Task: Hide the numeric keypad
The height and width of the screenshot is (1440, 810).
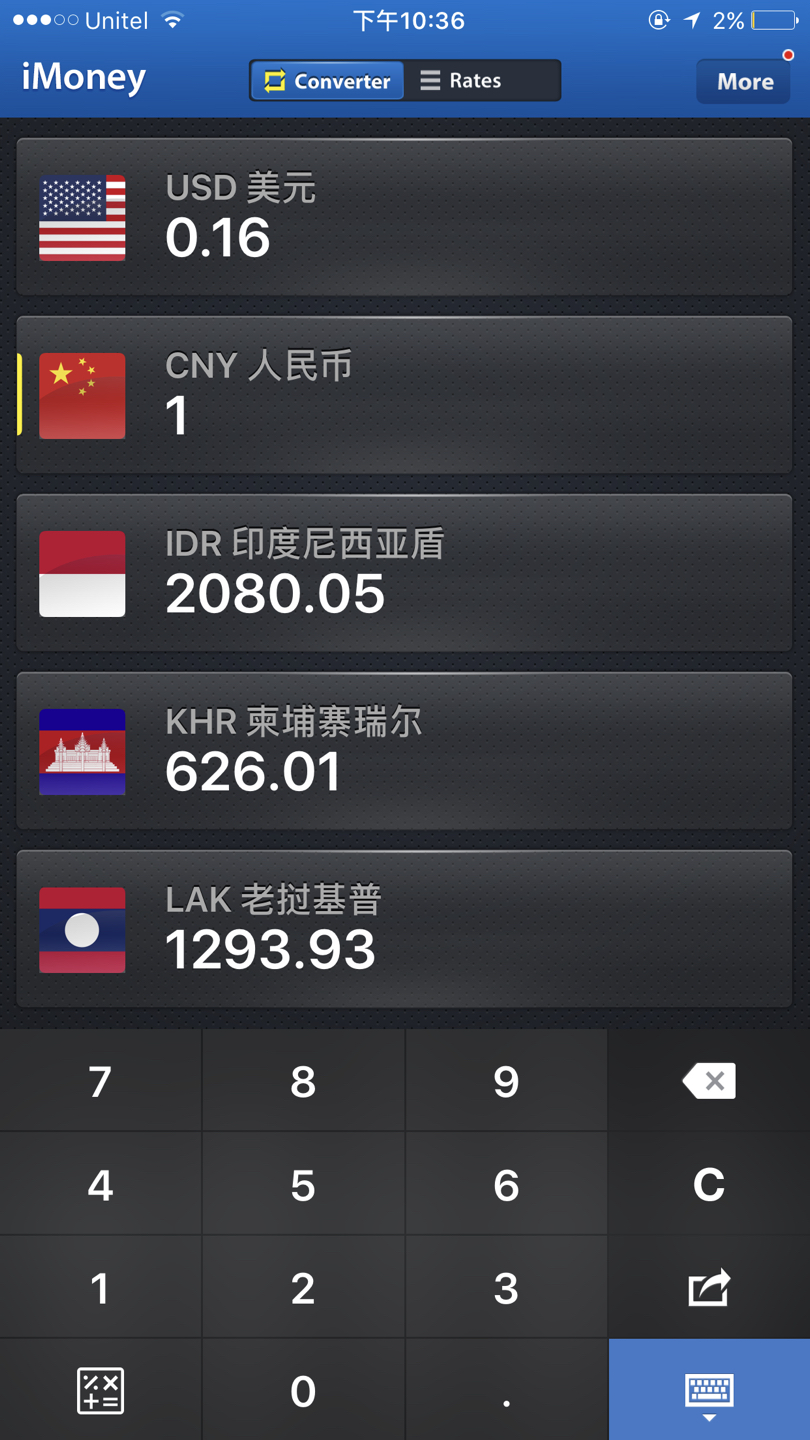Action: [x=708, y=1390]
